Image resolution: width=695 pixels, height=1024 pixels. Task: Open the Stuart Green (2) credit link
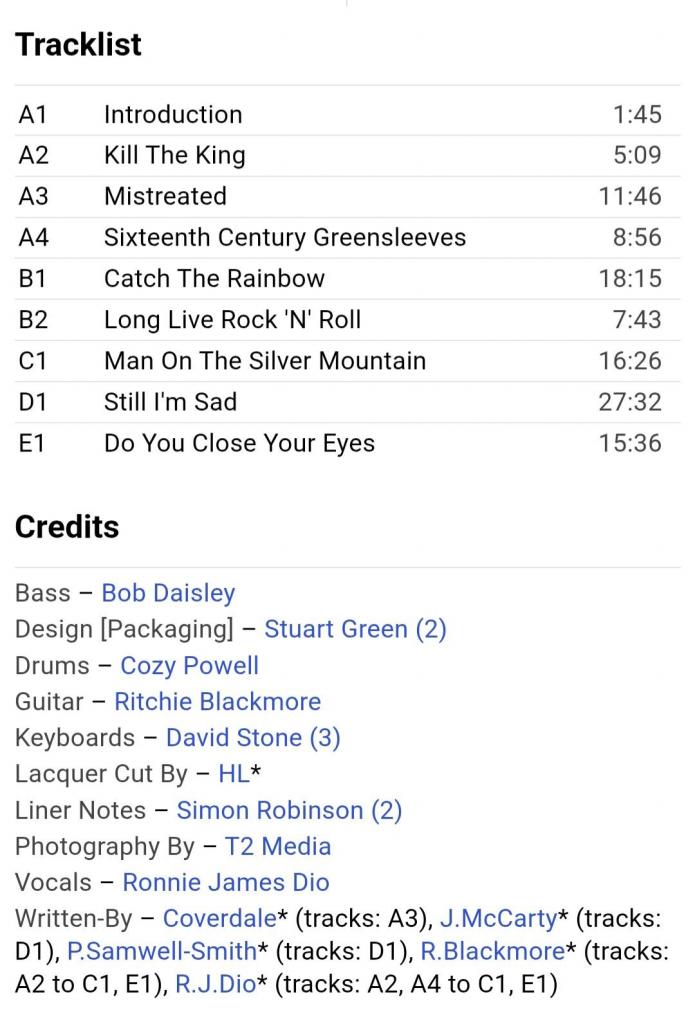click(354, 629)
